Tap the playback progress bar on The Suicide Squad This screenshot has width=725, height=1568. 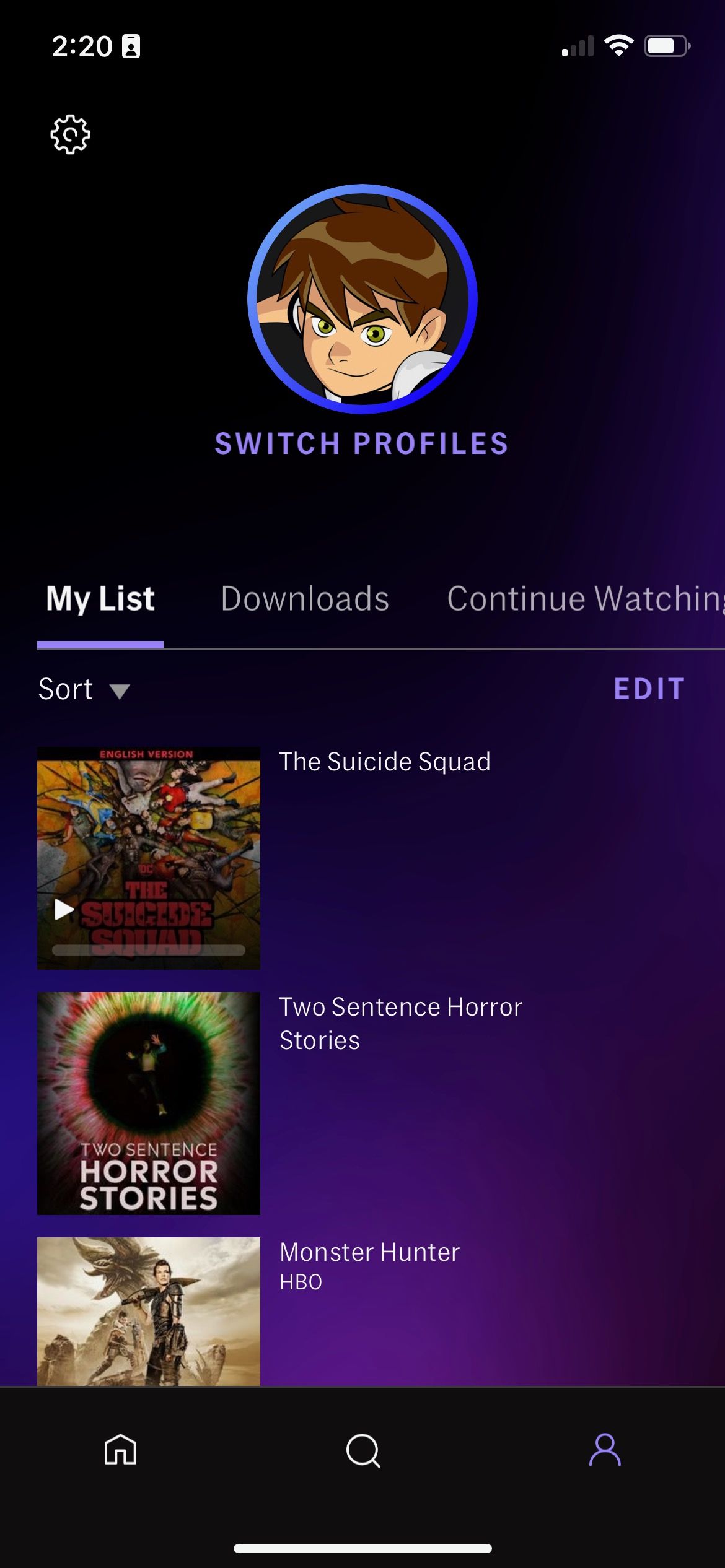(x=149, y=951)
